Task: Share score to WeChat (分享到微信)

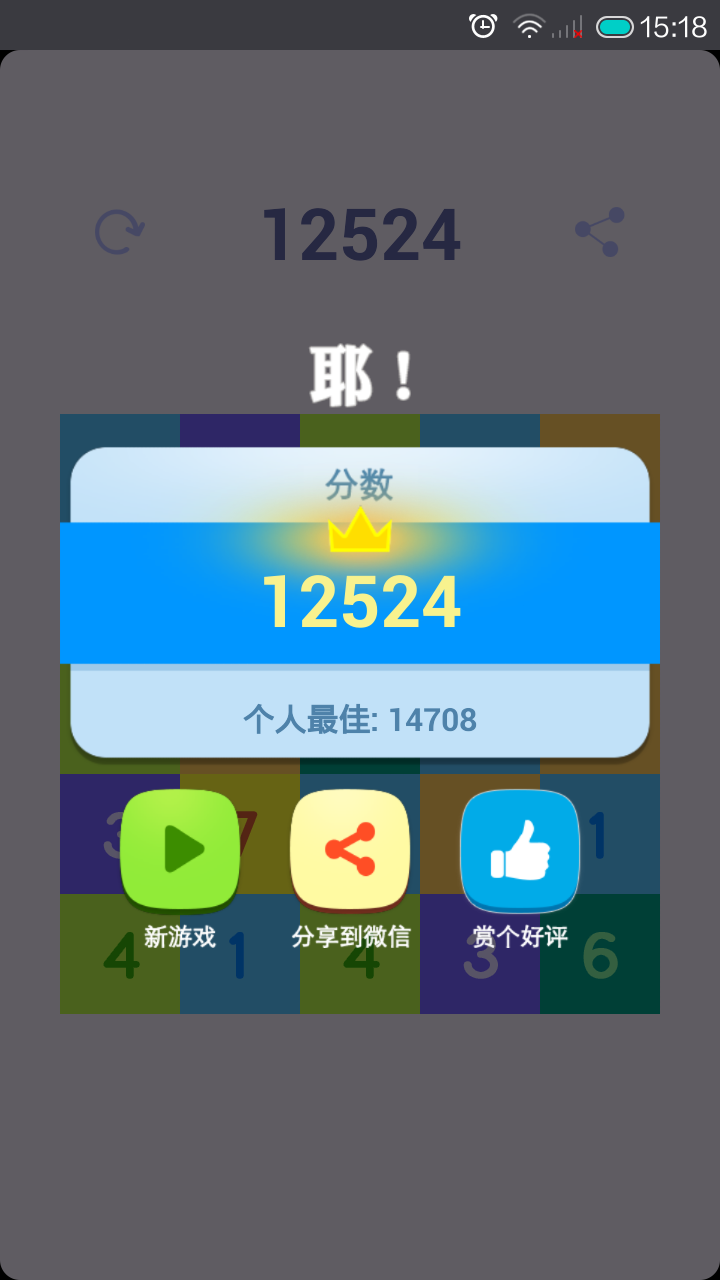Action: [350, 850]
